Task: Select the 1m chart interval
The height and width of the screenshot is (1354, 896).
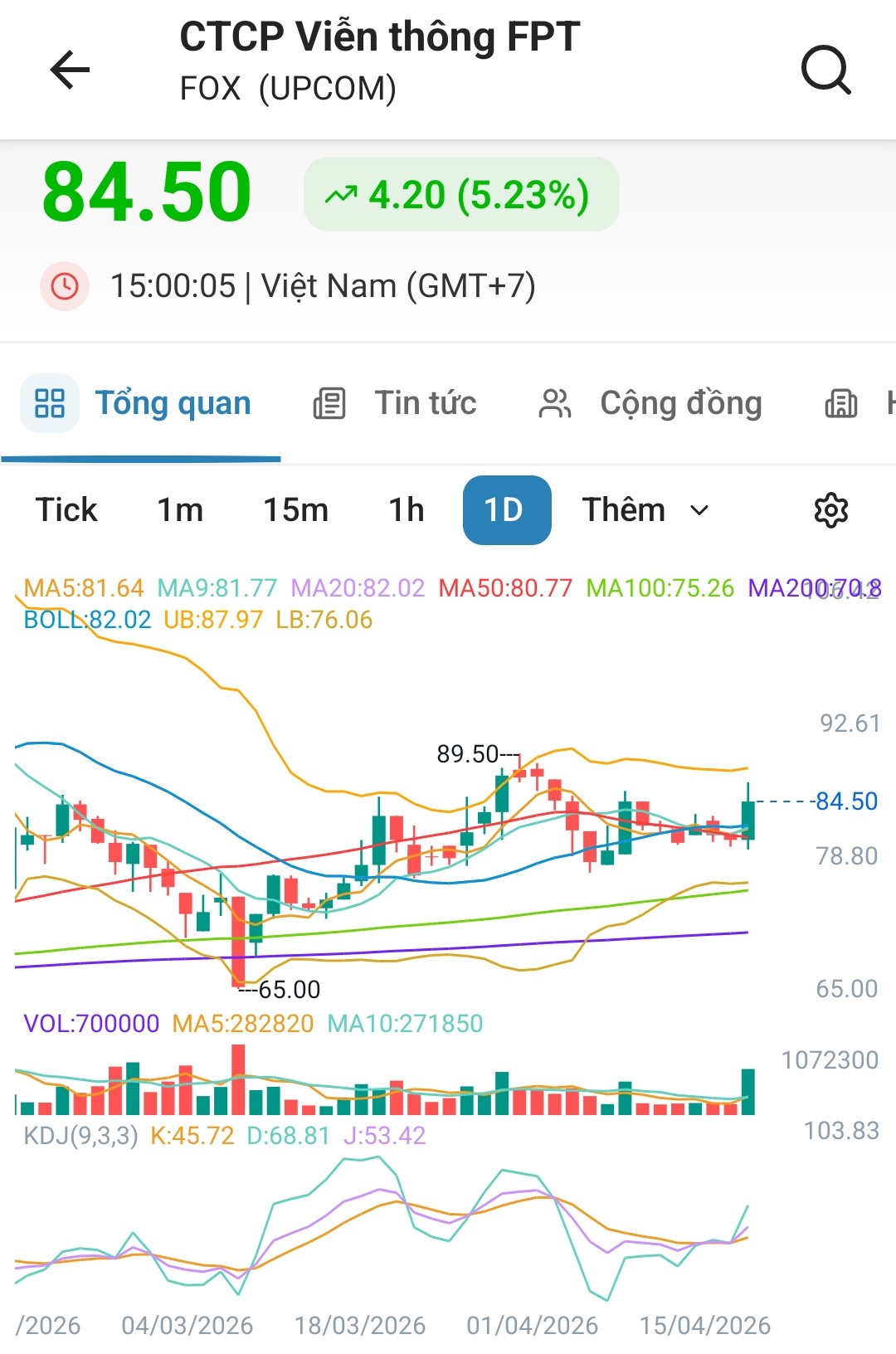Action: tap(180, 510)
